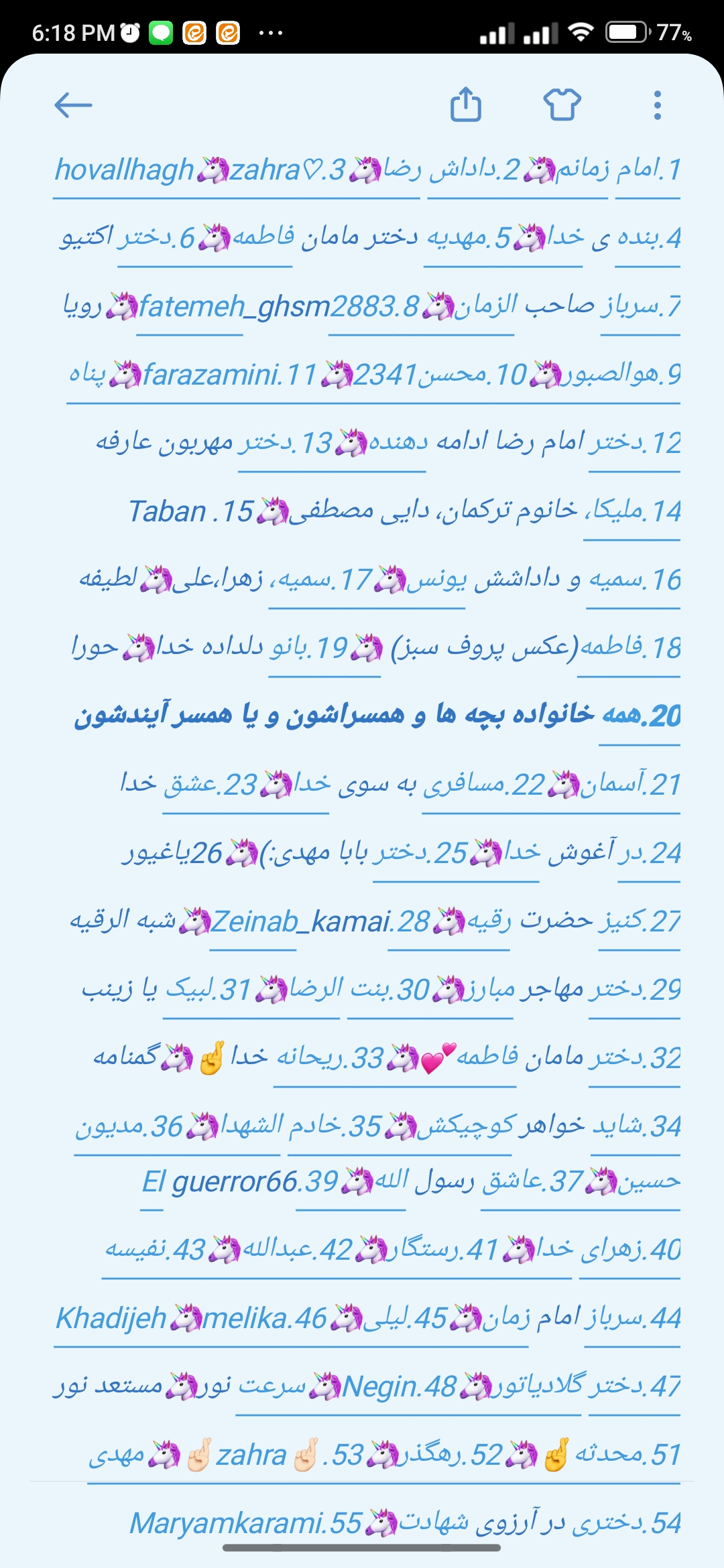Image resolution: width=724 pixels, height=1568 pixels.
Task: Tap the Khadijeh link
Action: click(111, 1319)
